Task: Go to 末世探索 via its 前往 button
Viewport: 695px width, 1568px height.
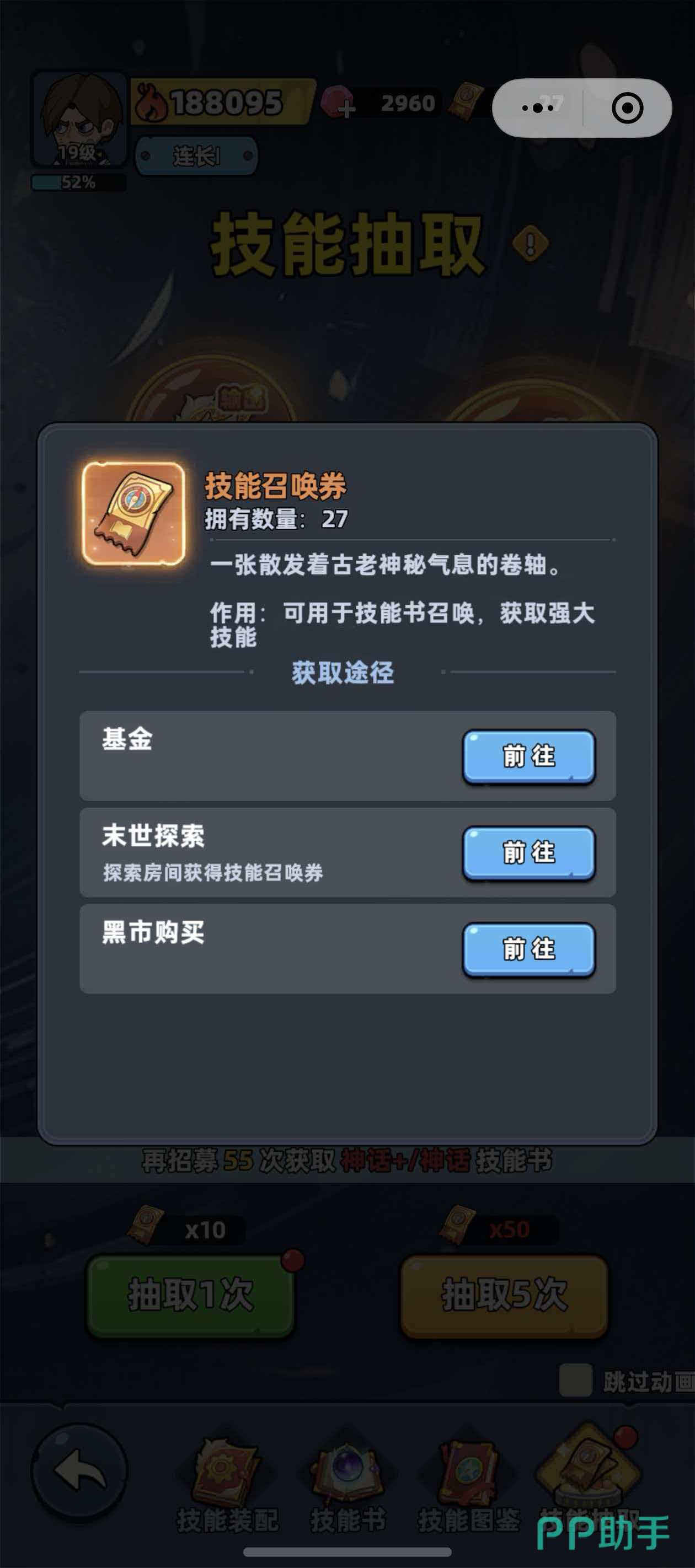Action: 528,852
